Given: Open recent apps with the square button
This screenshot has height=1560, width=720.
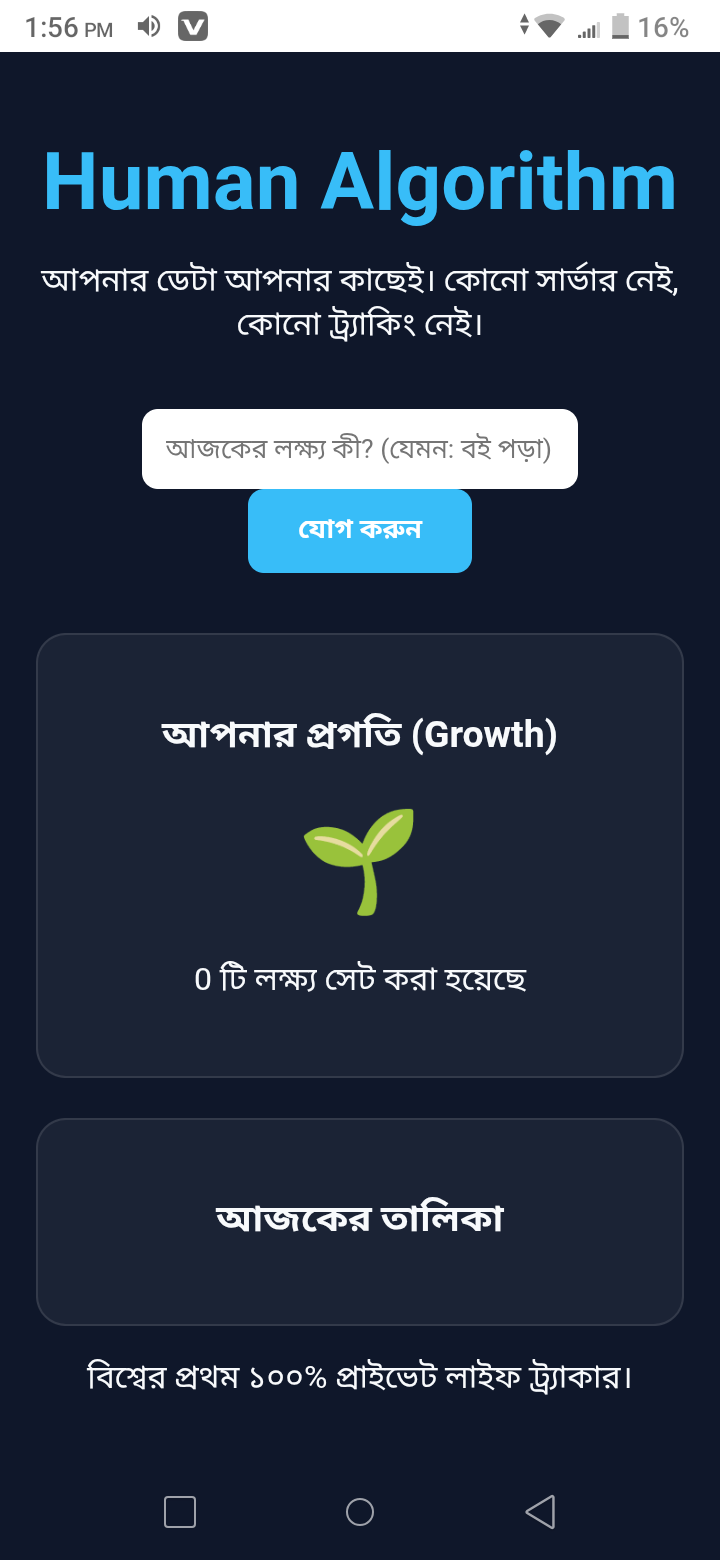Looking at the screenshot, I should click(180, 1511).
